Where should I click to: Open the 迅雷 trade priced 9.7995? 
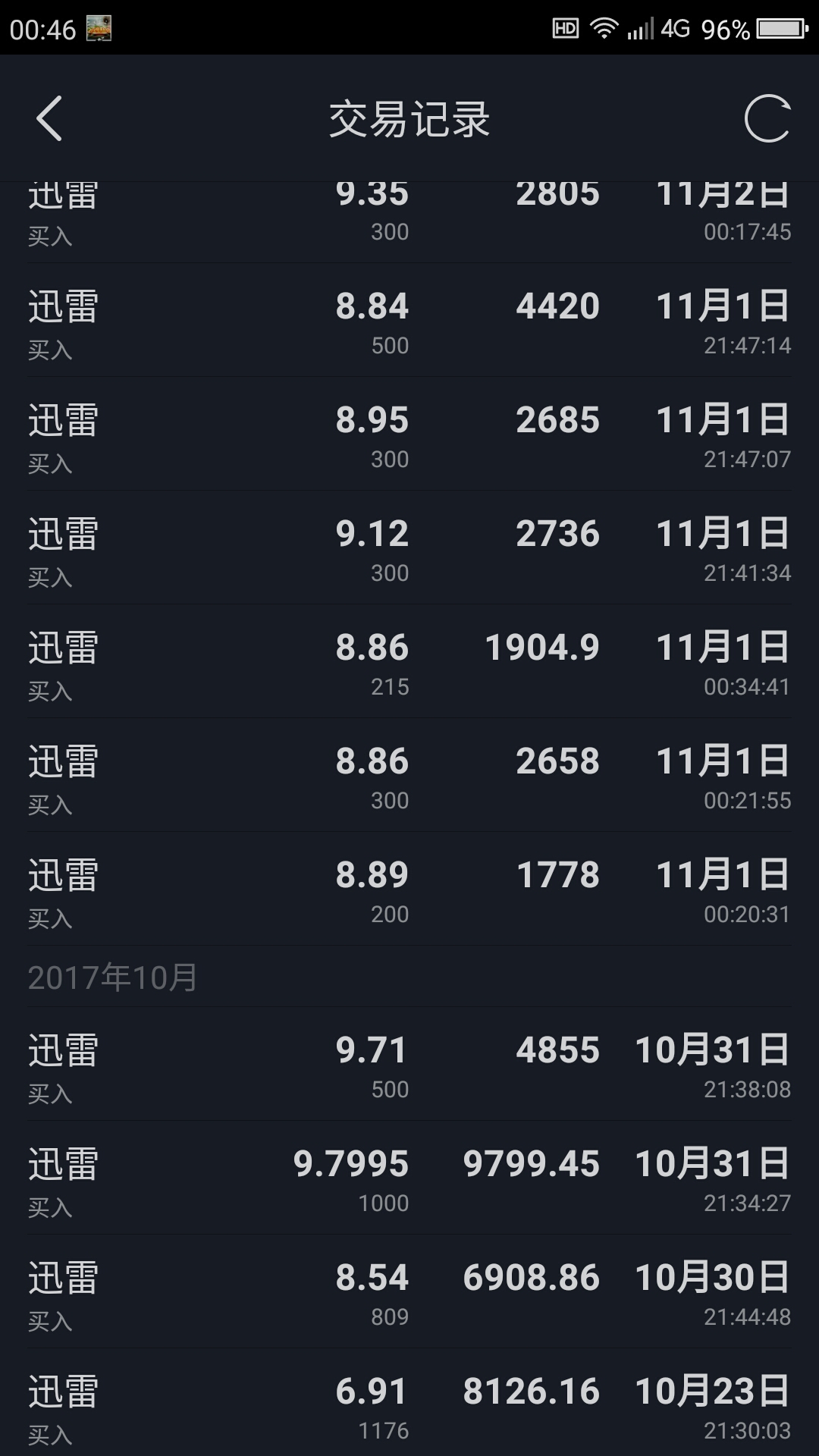pyautogui.click(x=409, y=1178)
